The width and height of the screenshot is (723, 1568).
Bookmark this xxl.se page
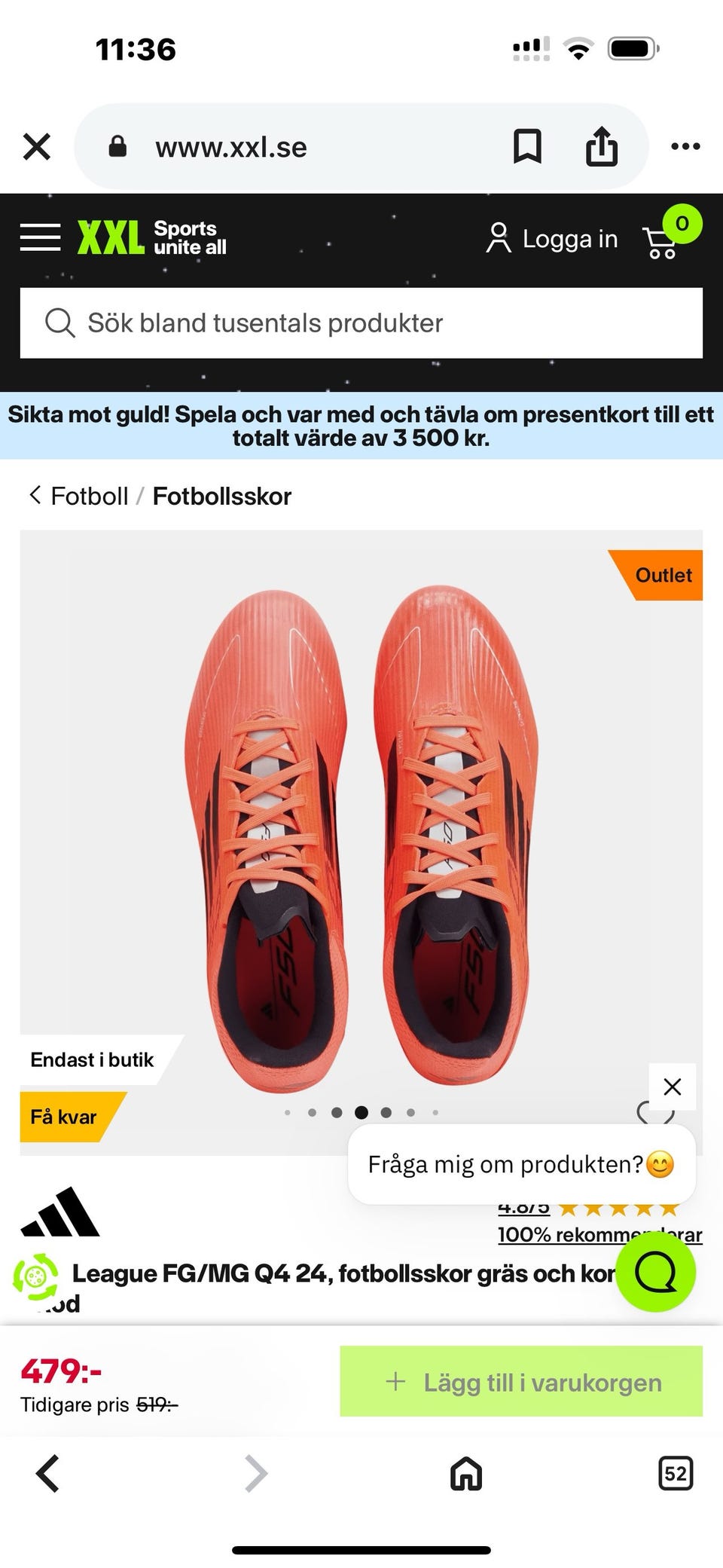(527, 146)
